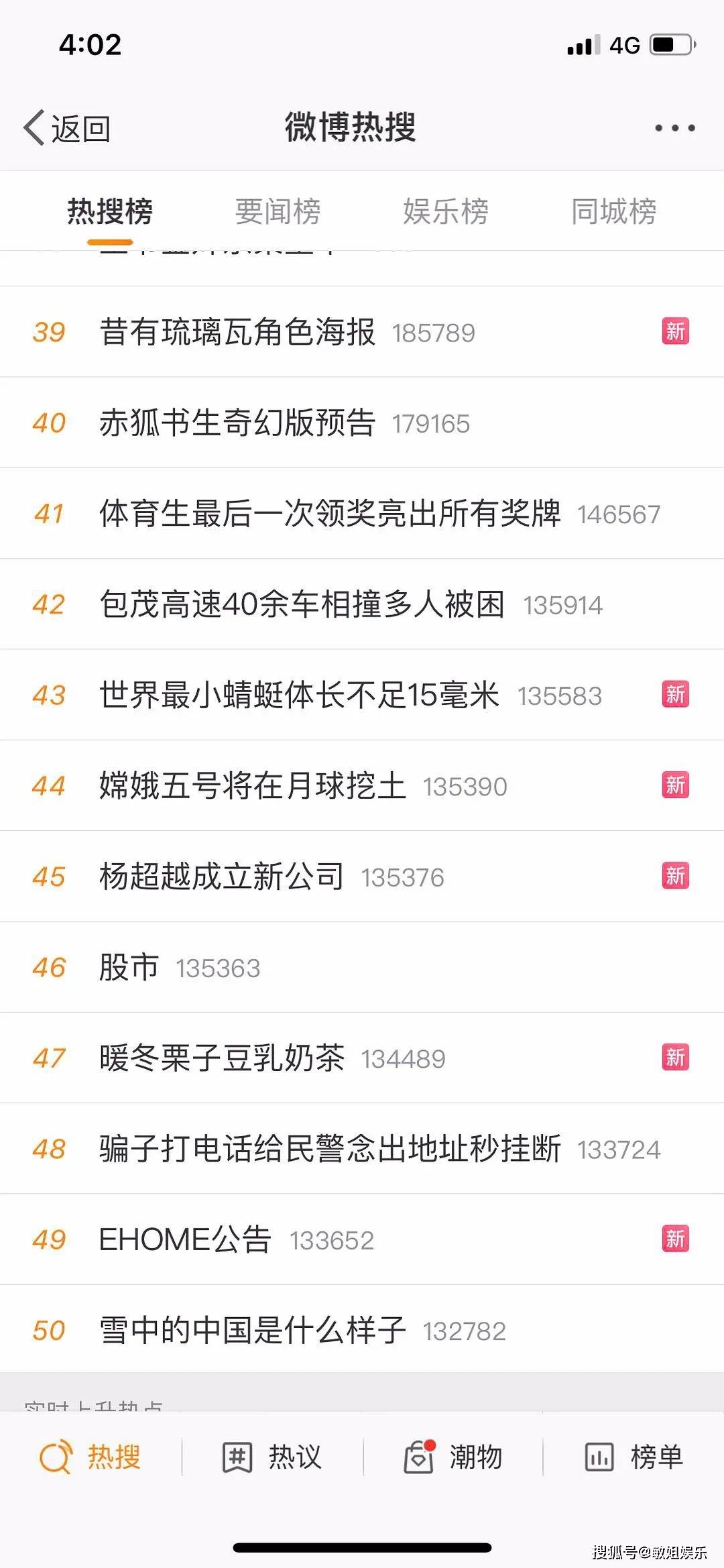Open topic 暖冬栗子豆乳奶茶
The width and height of the screenshot is (724, 1568).
point(222,1058)
